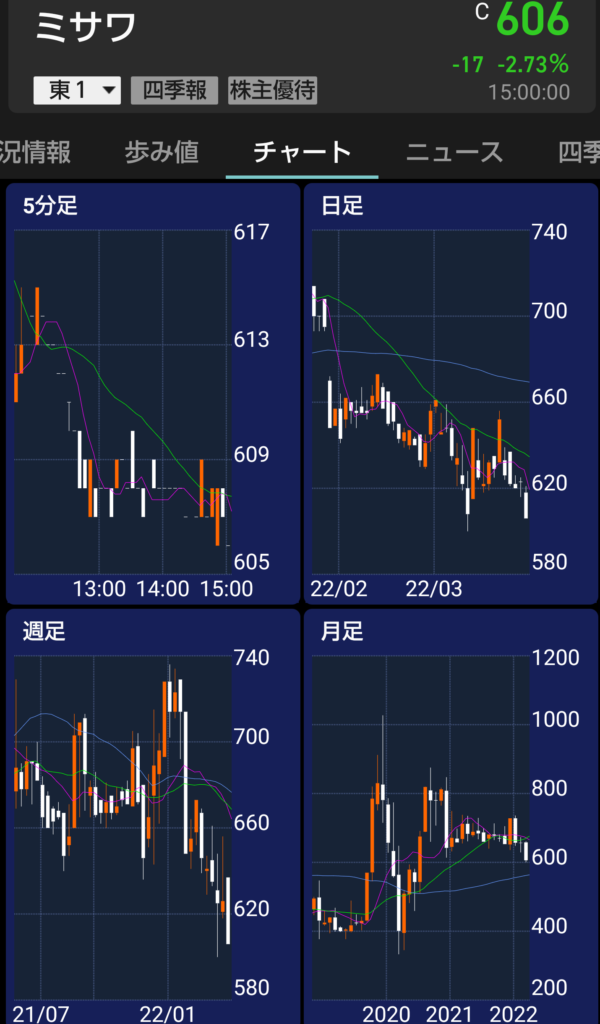This screenshot has width=600, height=1024.
Task: Open the 株主優待 button
Action: [272, 91]
